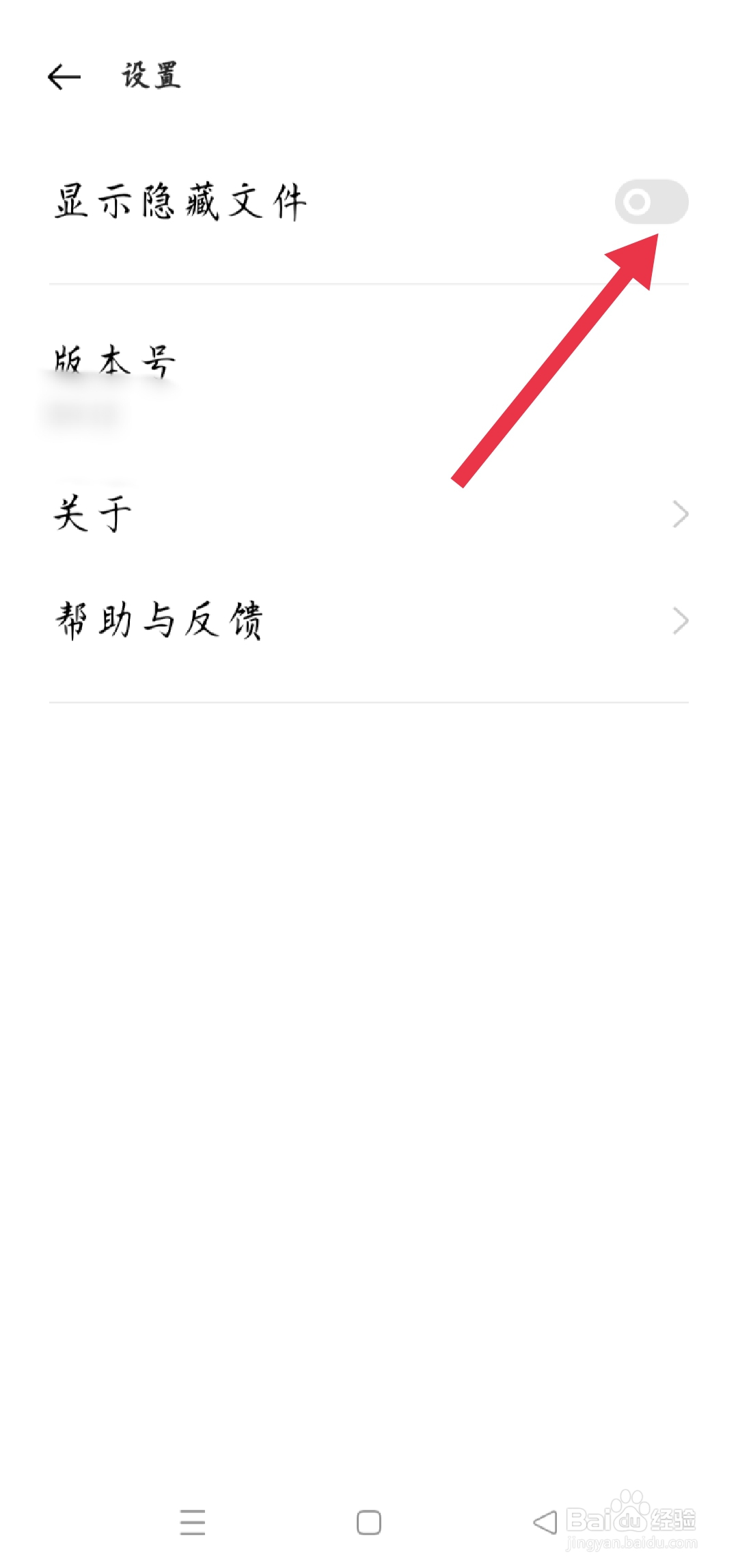Screen dimensions: 738x1568
Task: Tap the chevron icon beside 帮助与反馈
Action: coord(680,620)
